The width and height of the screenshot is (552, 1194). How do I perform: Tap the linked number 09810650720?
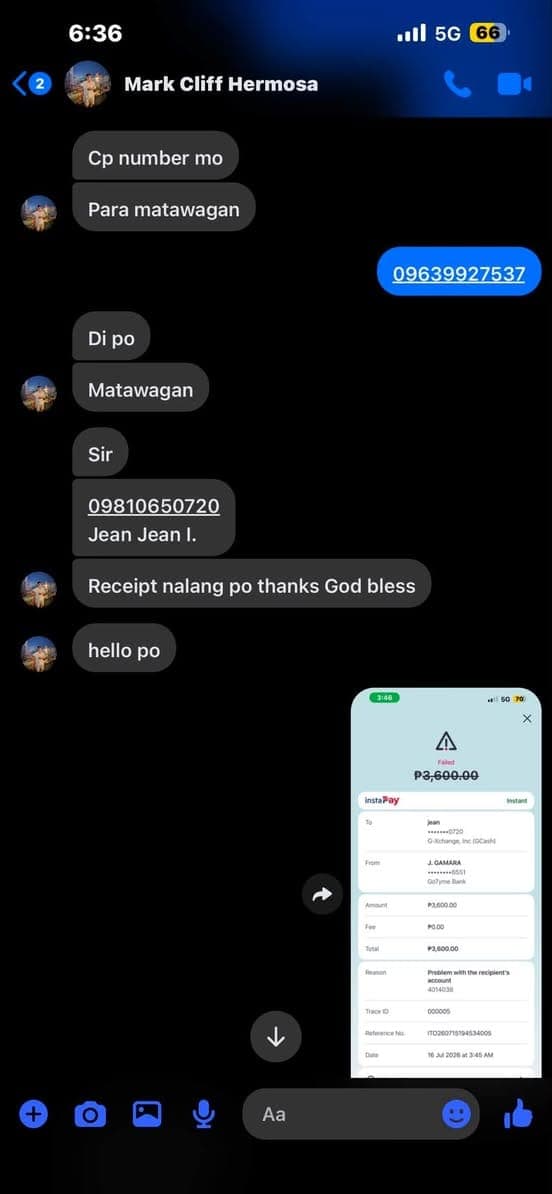click(154, 506)
